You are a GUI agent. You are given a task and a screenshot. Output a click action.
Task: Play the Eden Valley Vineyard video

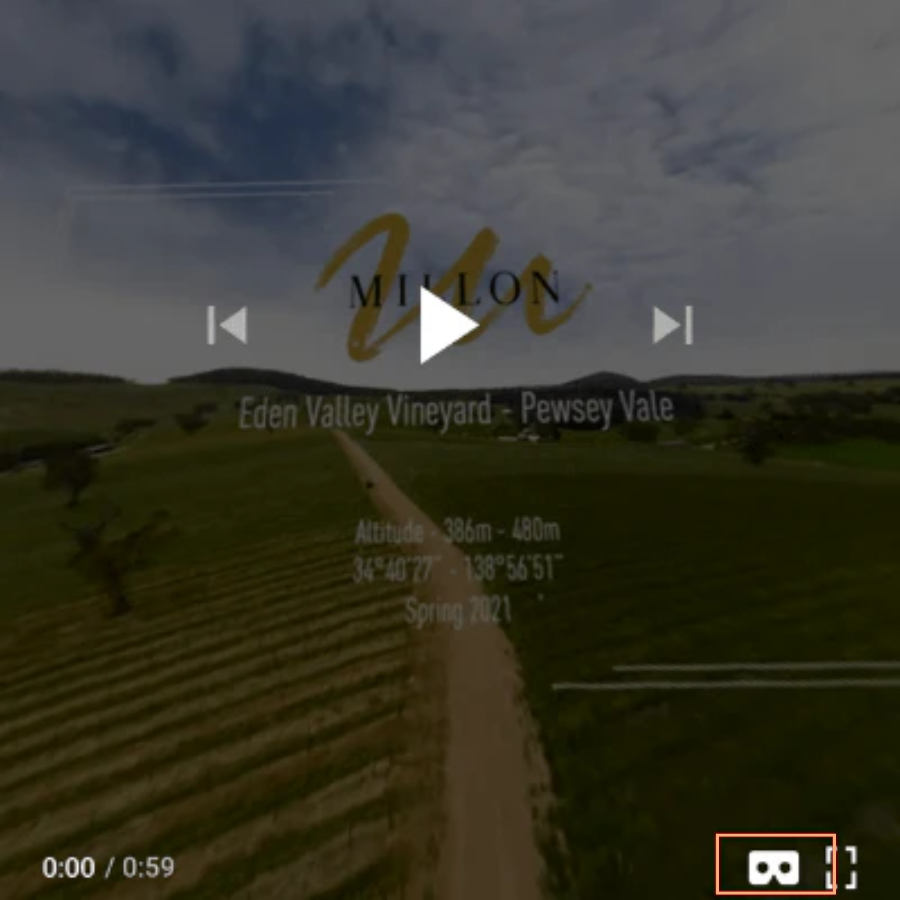(447, 325)
